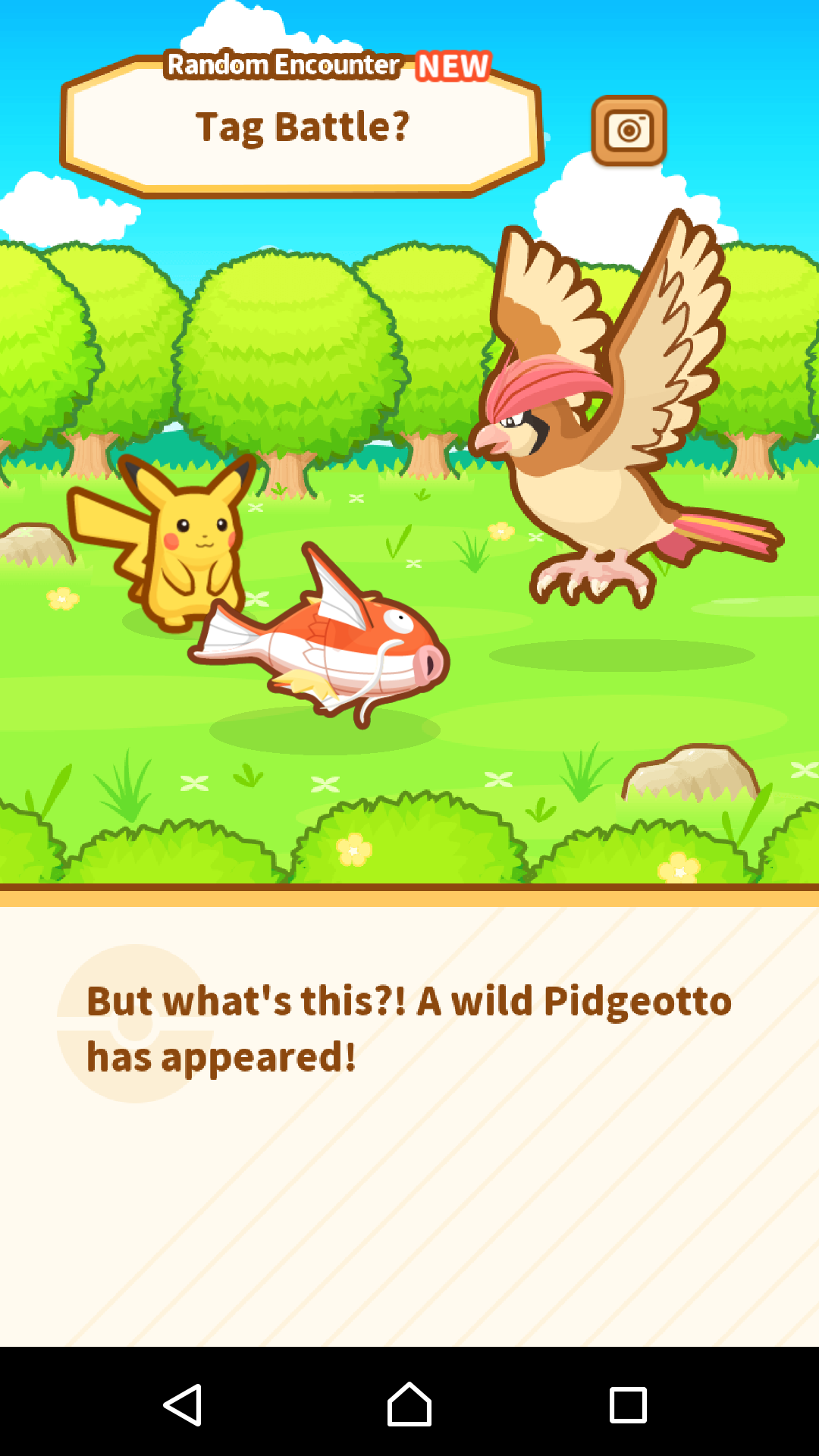Go back with the navigation bar
The width and height of the screenshot is (819, 1456).
[183, 1404]
